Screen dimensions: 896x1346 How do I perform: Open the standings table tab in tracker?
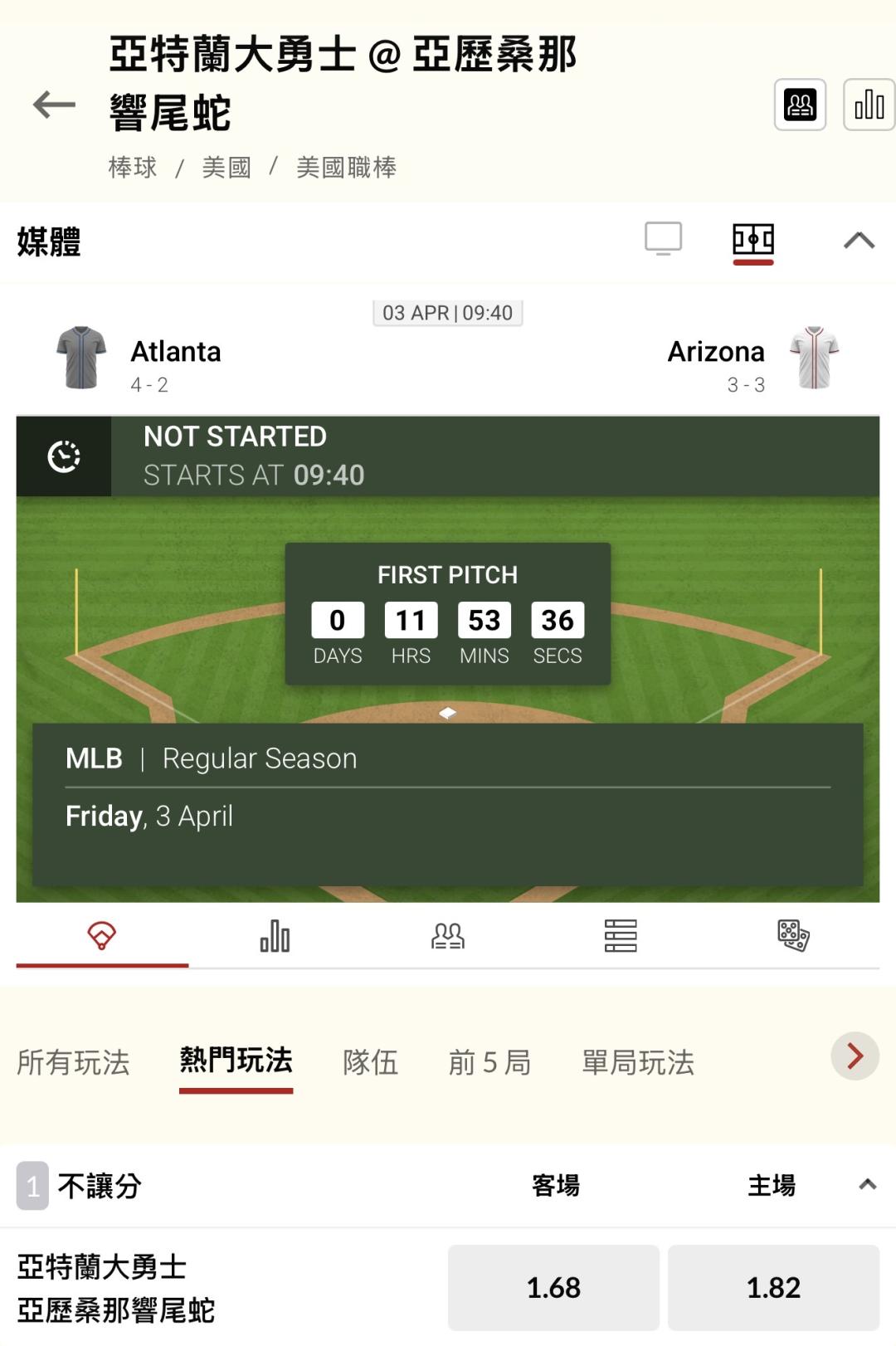pos(621,936)
